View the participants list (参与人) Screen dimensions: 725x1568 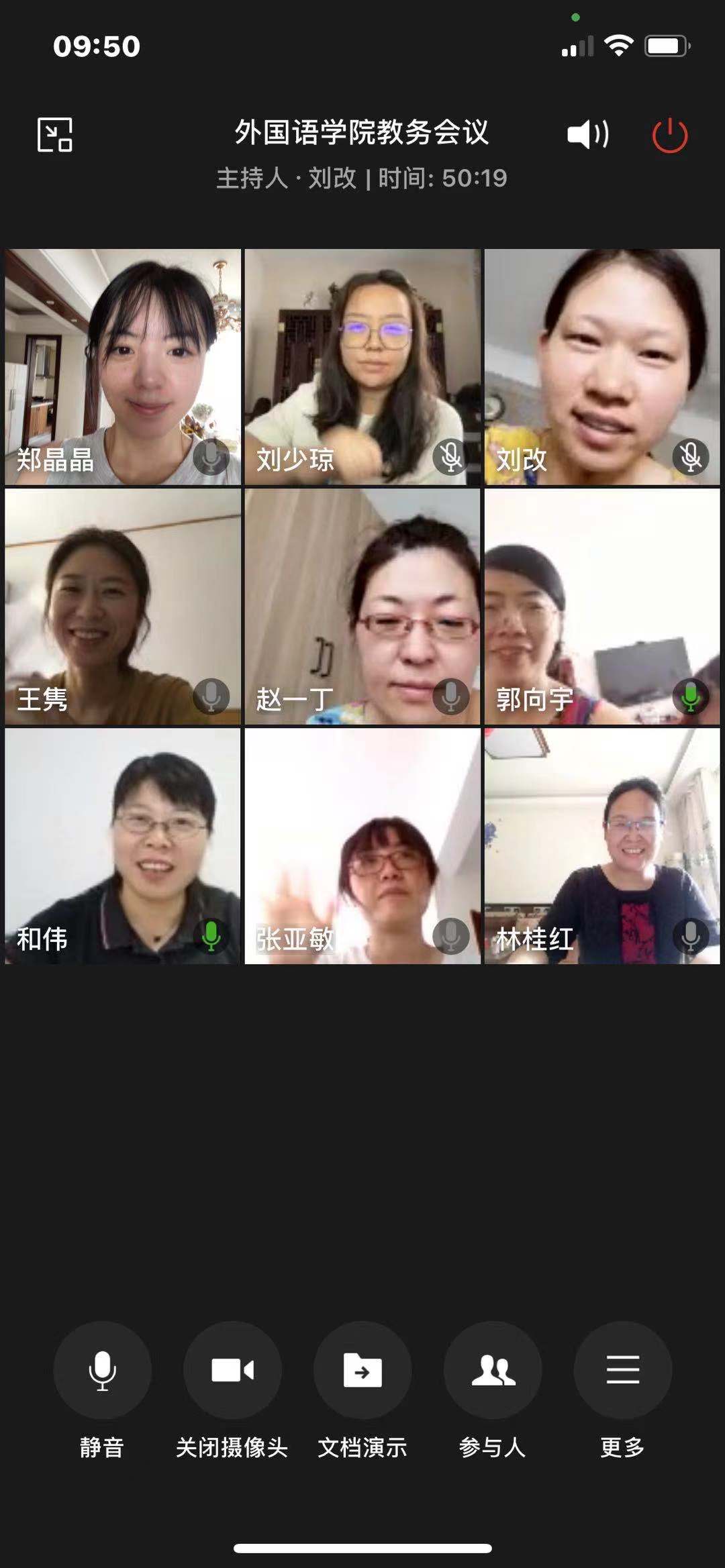[493, 1369]
